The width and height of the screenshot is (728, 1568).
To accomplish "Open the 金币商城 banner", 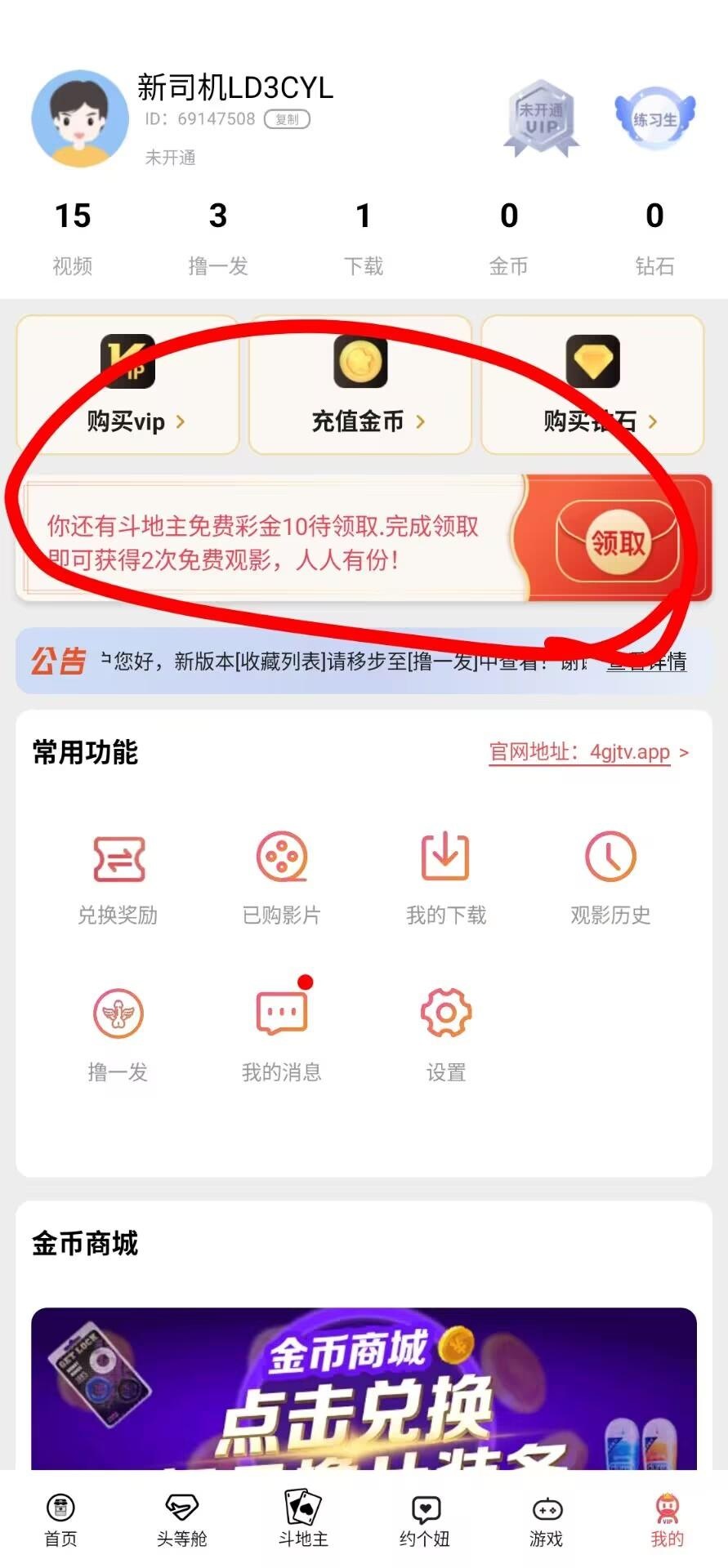I will pos(364,1388).
